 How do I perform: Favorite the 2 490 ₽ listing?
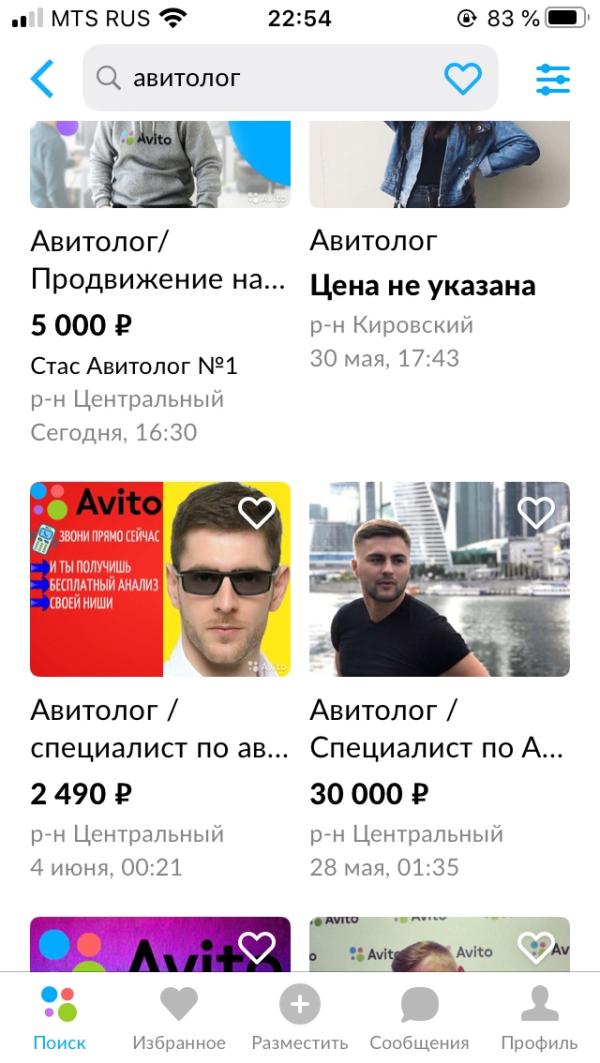tap(257, 513)
